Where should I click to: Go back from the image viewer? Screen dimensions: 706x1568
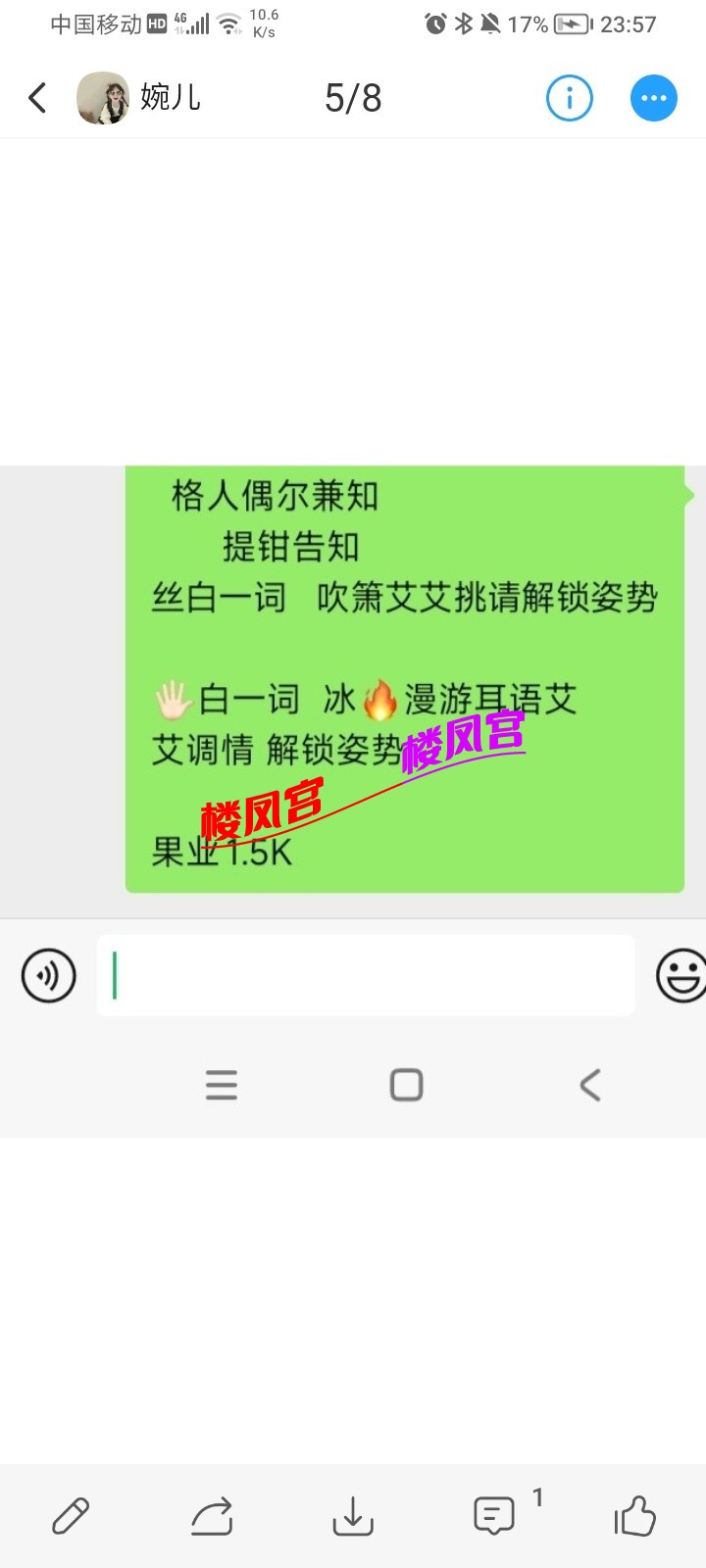click(37, 98)
